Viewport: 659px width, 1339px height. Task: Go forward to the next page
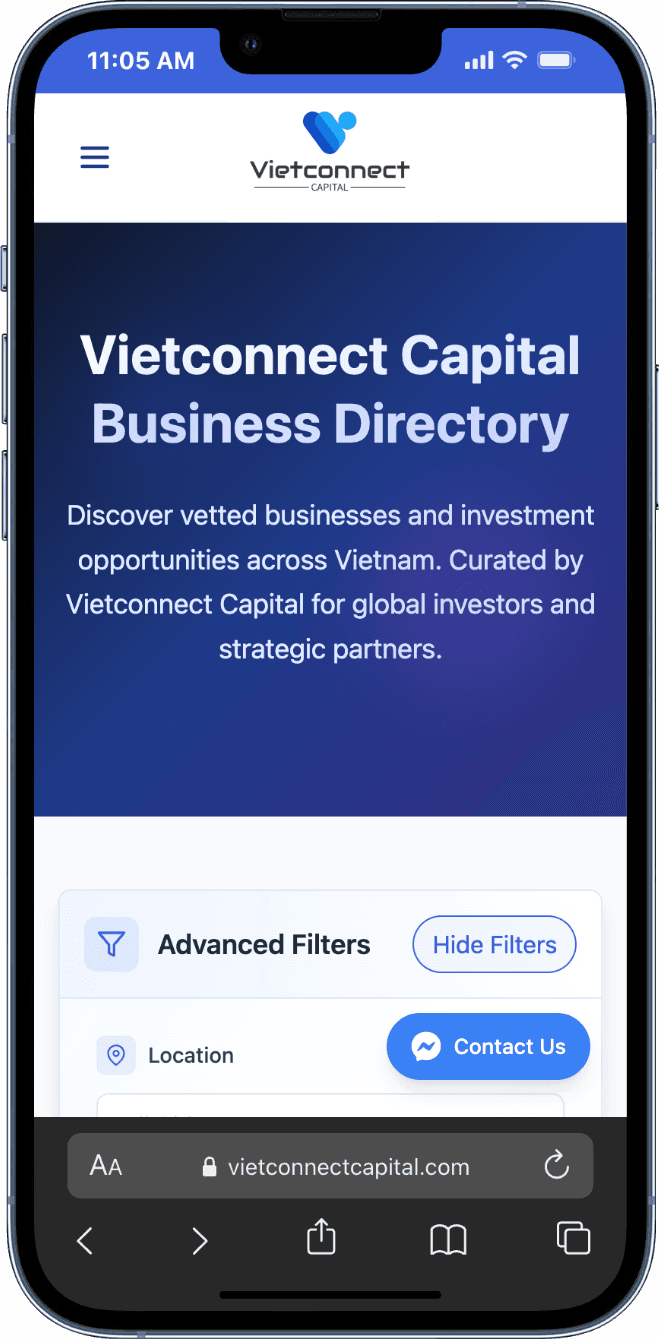[x=200, y=1241]
